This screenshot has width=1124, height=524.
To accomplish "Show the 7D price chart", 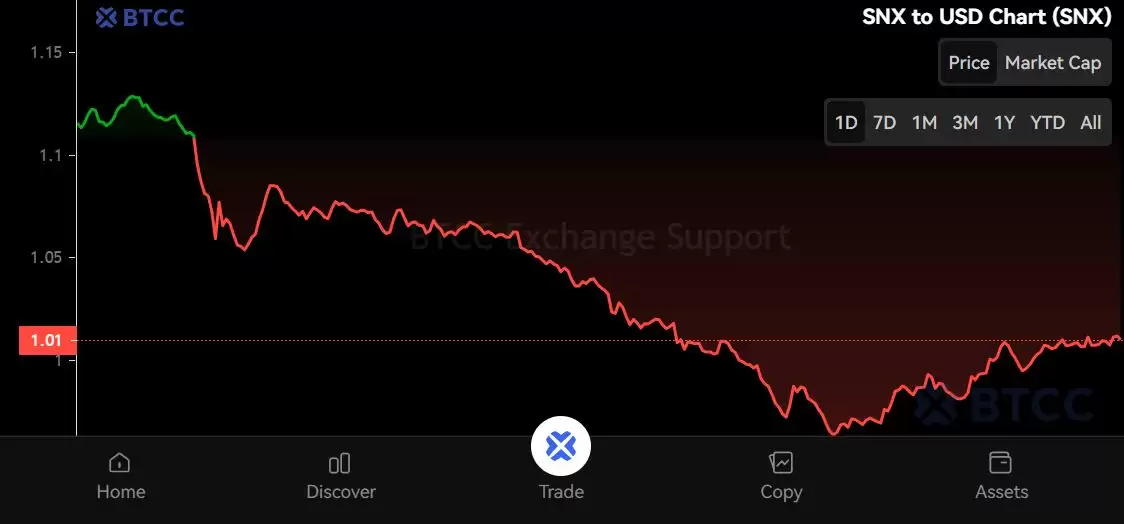I will click(x=884, y=123).
